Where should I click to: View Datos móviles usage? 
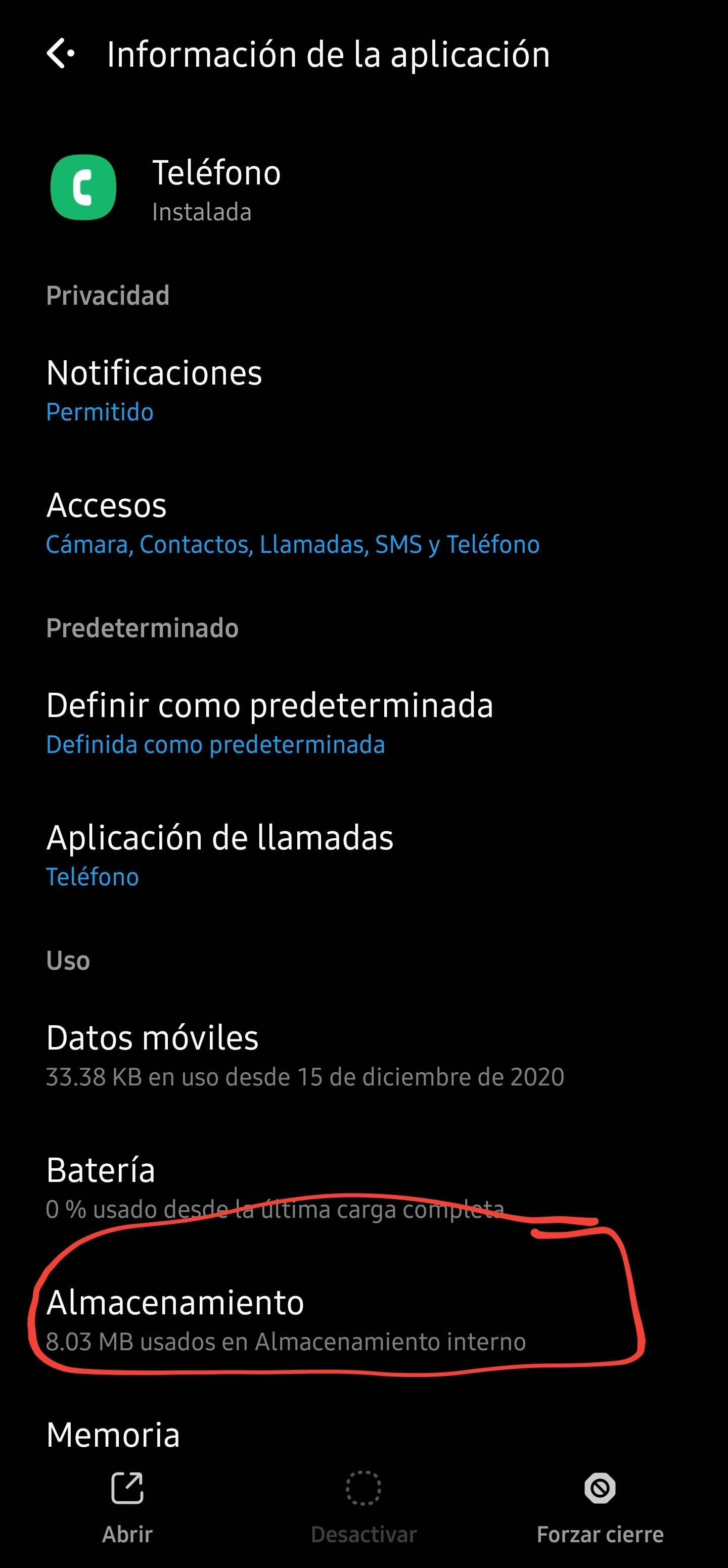363,1055
